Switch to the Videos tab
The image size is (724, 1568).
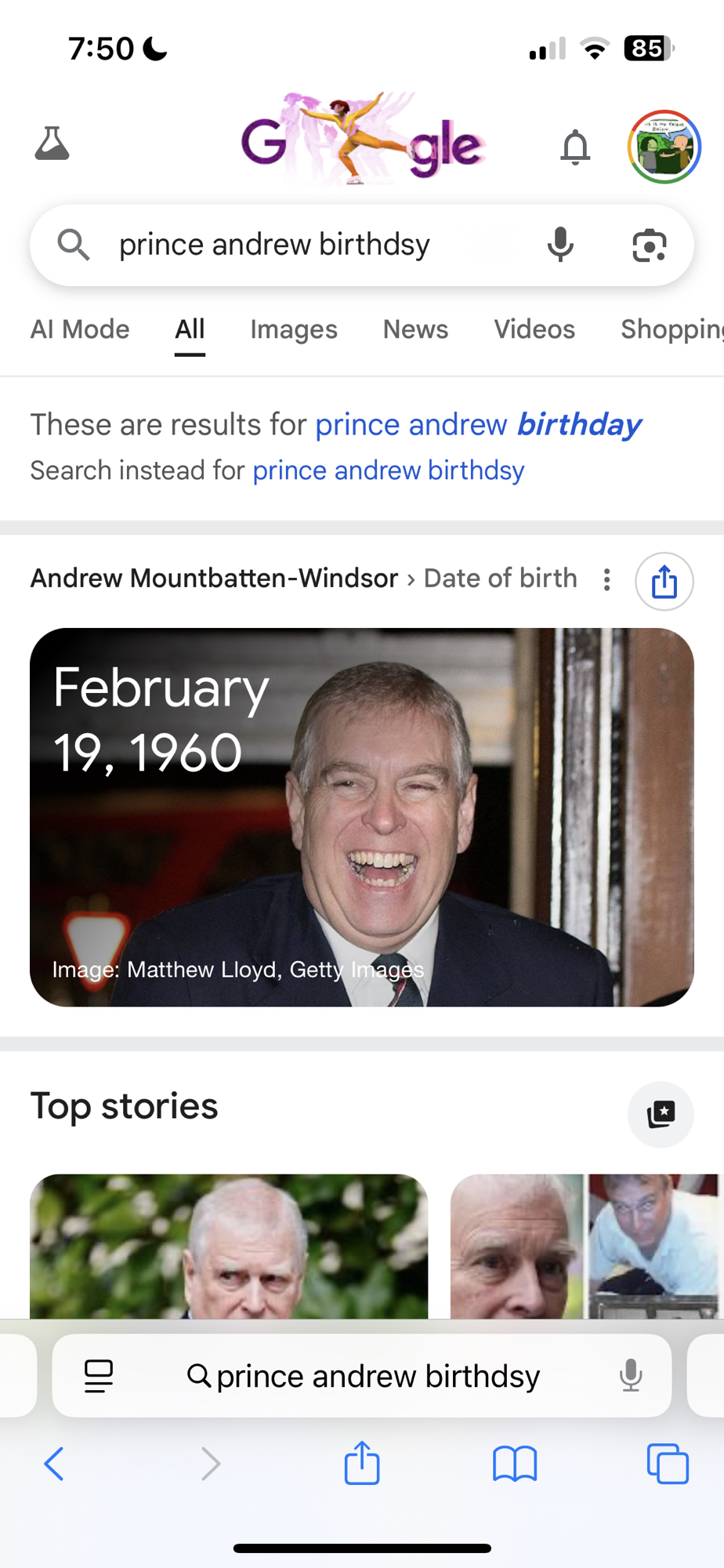click(x=534, y=329)
